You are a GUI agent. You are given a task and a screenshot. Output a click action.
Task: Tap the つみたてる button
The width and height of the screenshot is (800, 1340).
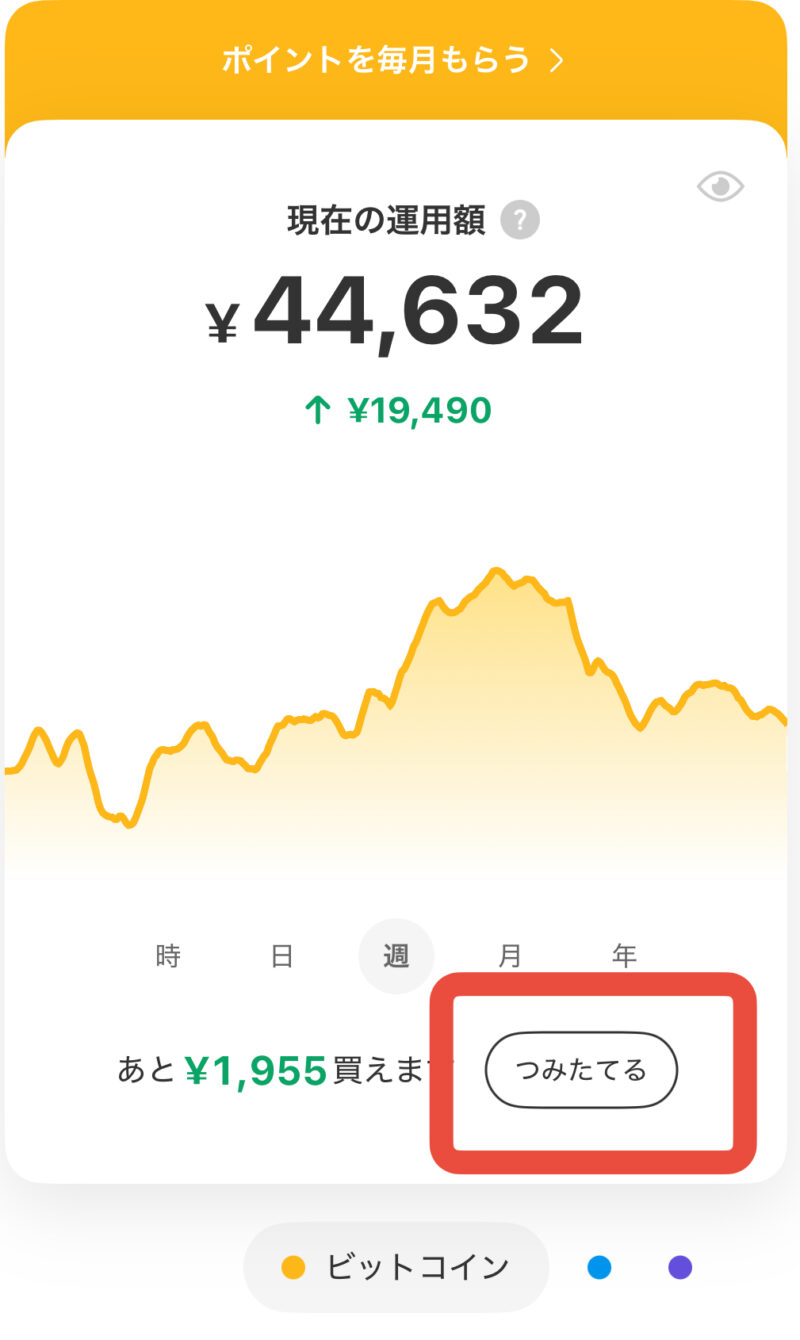[581, 1071]
